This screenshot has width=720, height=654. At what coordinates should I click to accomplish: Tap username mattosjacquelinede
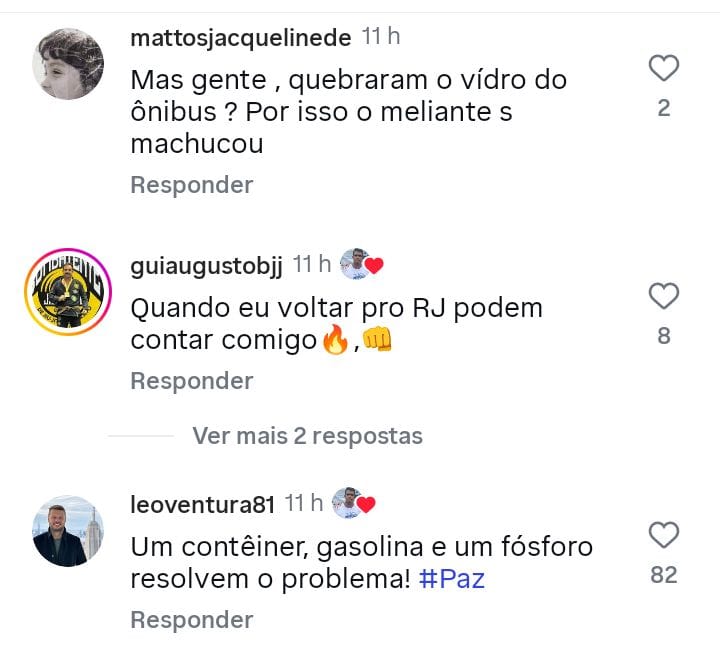tap(241, 38)
